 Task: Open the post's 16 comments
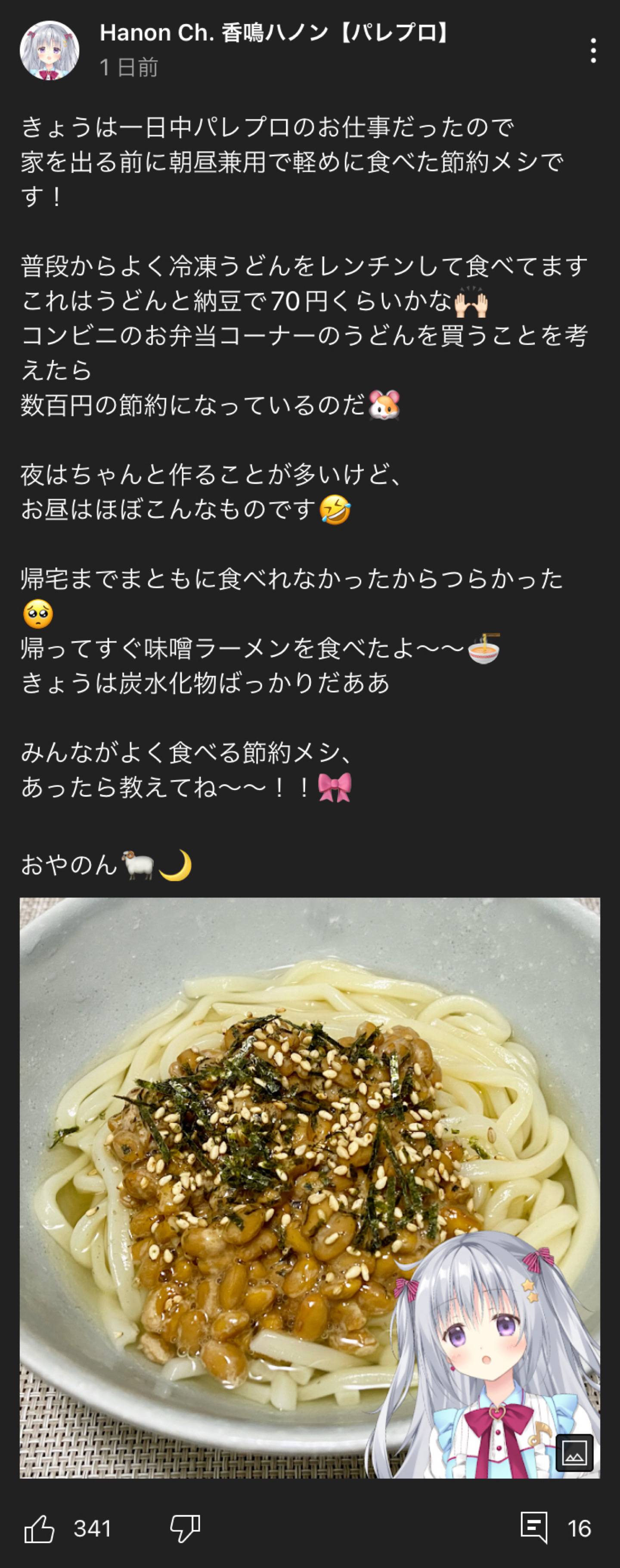click(535, 1528)
